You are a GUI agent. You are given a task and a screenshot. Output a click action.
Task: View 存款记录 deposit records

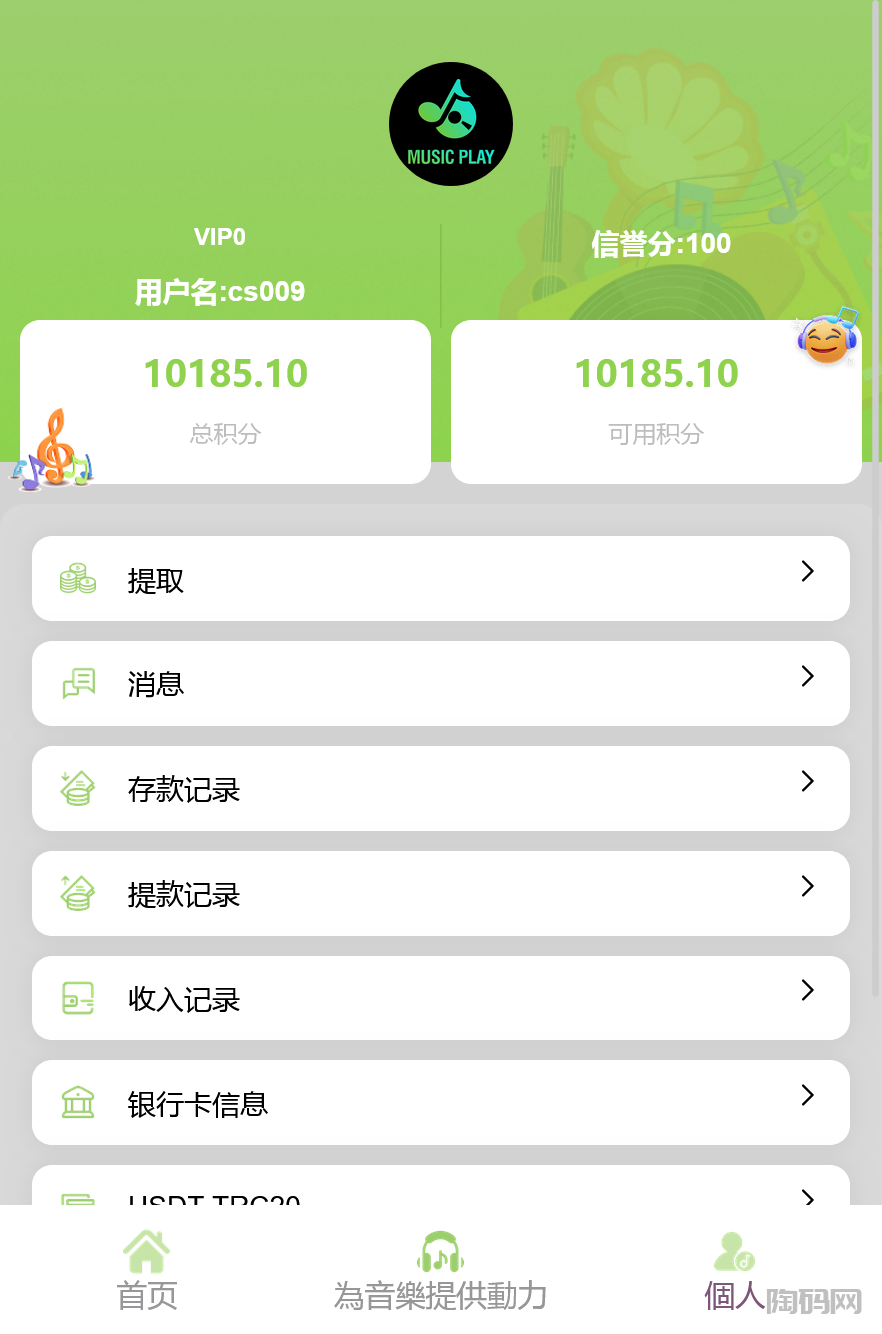click(440, 789)
